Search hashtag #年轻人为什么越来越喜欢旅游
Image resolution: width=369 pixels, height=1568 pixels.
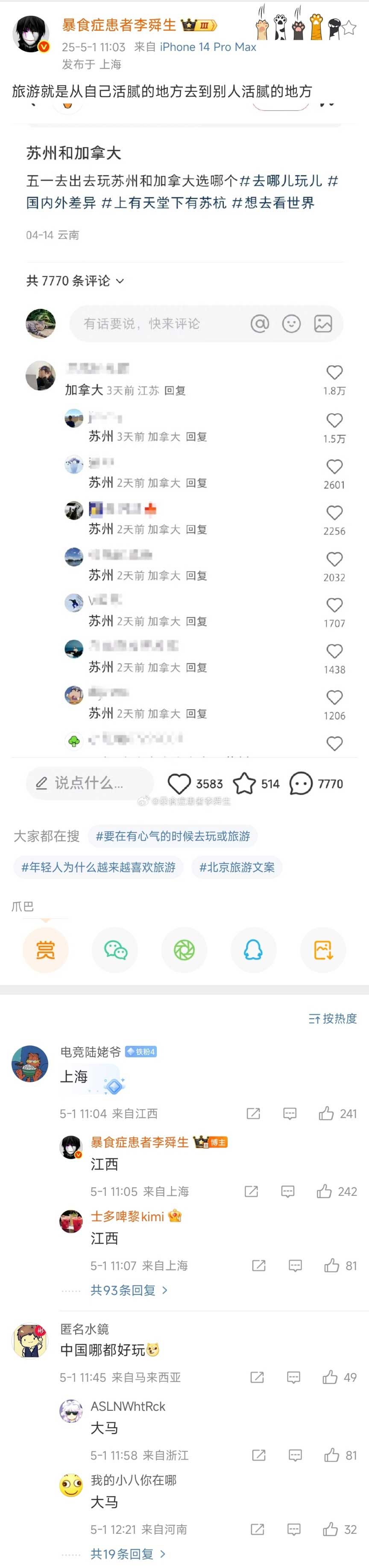[x=99, y=867]
